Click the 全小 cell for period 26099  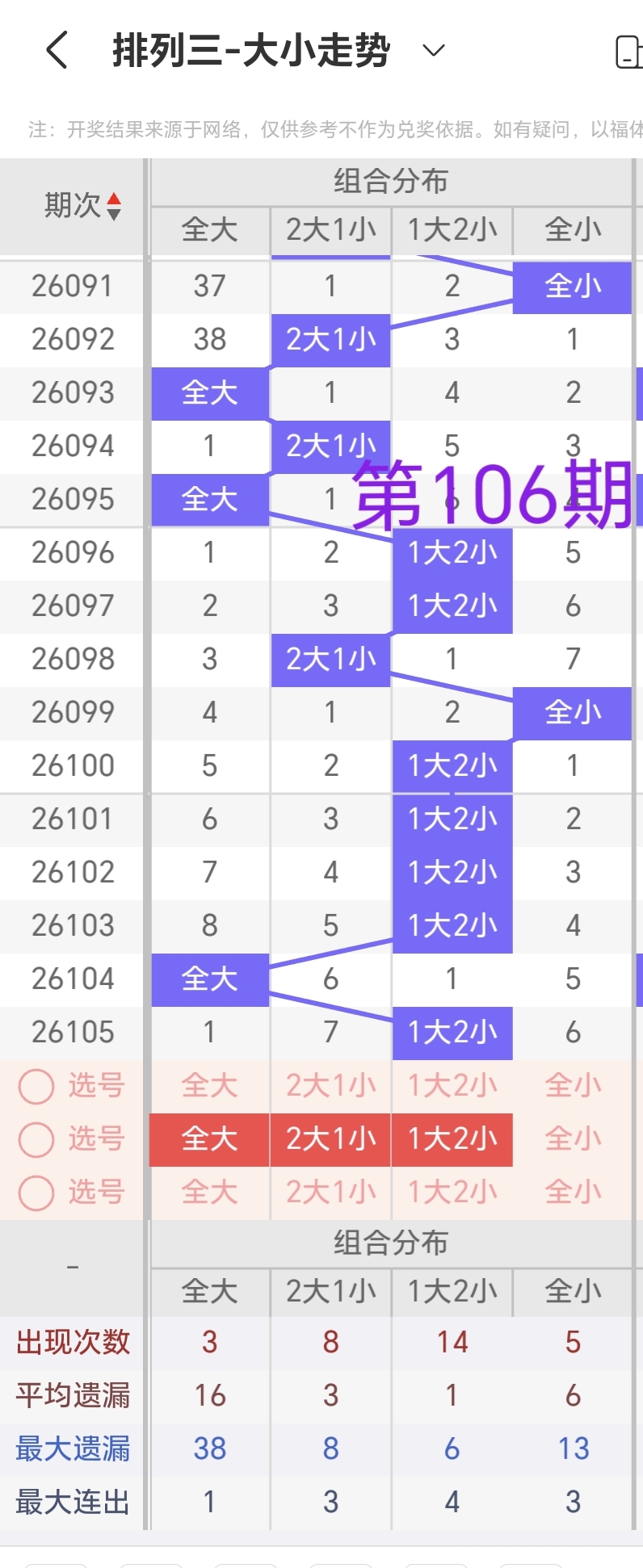coord(573,712)
